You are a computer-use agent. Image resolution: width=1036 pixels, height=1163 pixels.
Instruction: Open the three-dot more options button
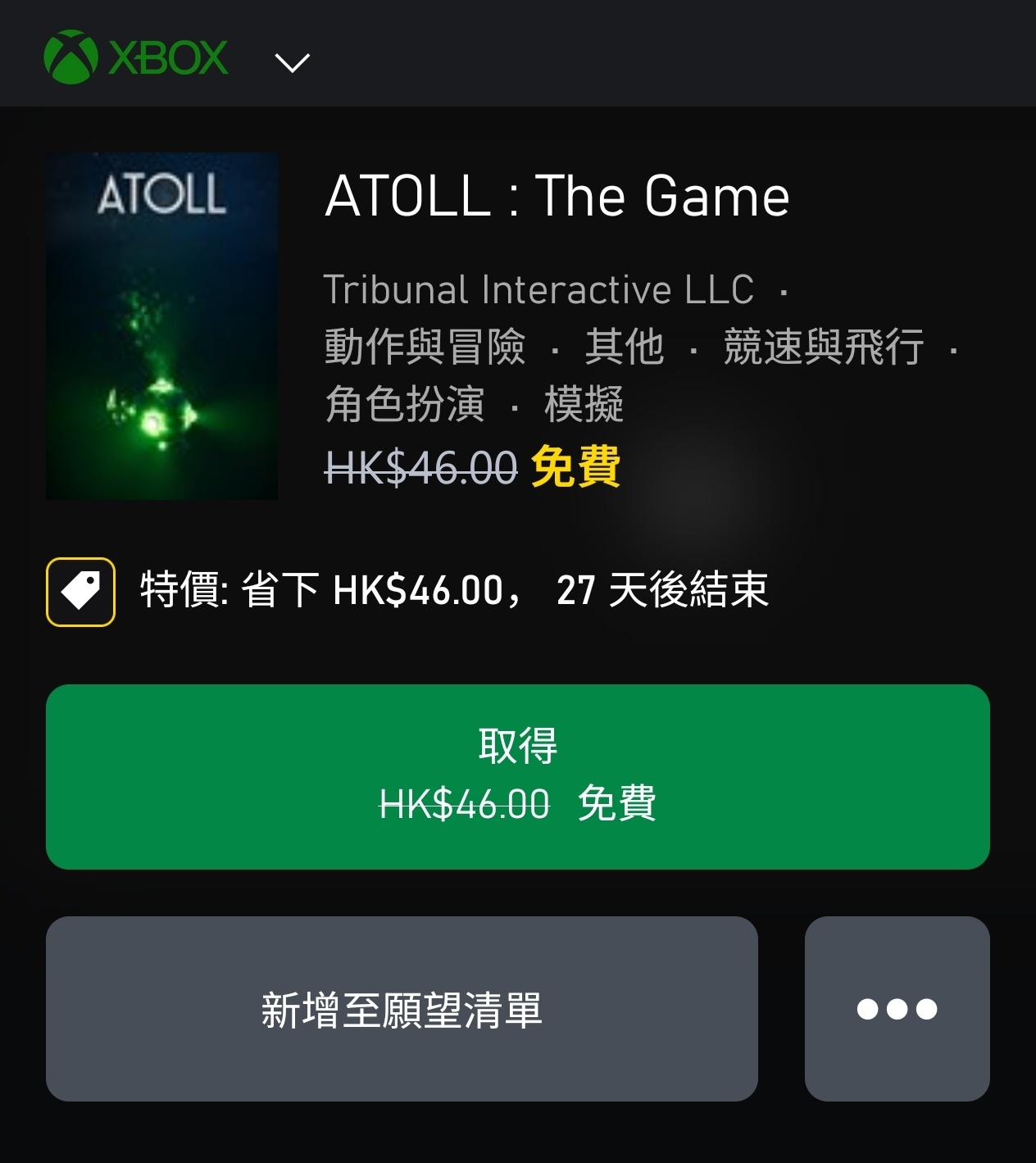pyautogui.click(x=897, y=1008)
